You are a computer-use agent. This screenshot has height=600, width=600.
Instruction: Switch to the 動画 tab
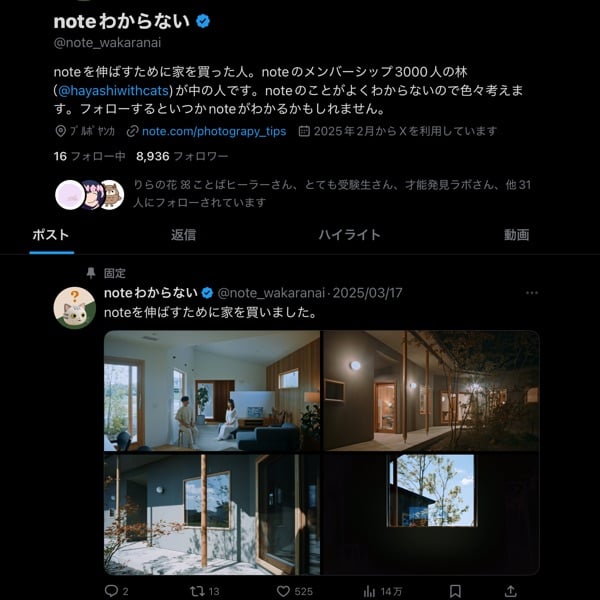coord(516,235)
